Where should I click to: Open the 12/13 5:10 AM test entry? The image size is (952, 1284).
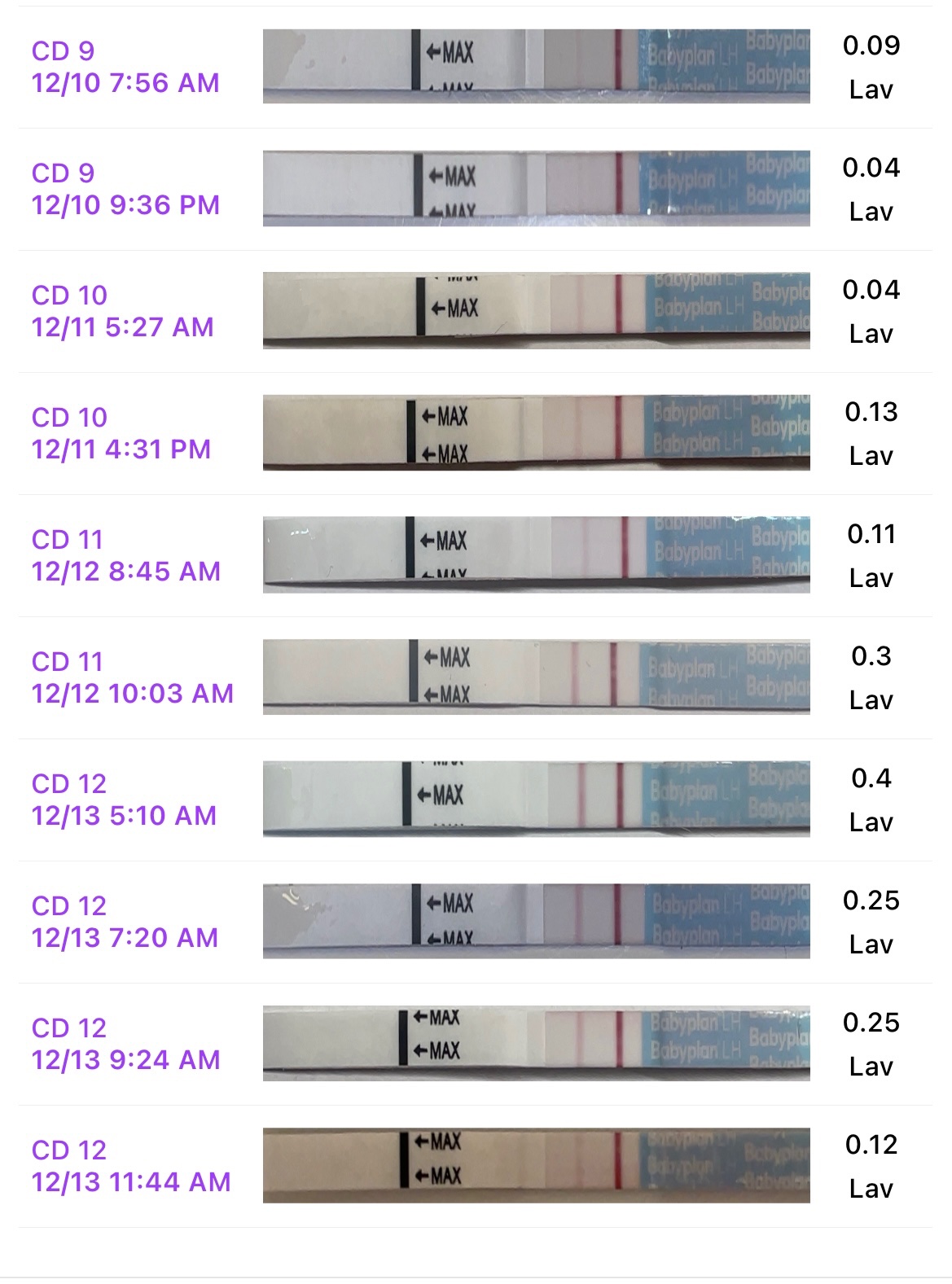pos(476,800)
